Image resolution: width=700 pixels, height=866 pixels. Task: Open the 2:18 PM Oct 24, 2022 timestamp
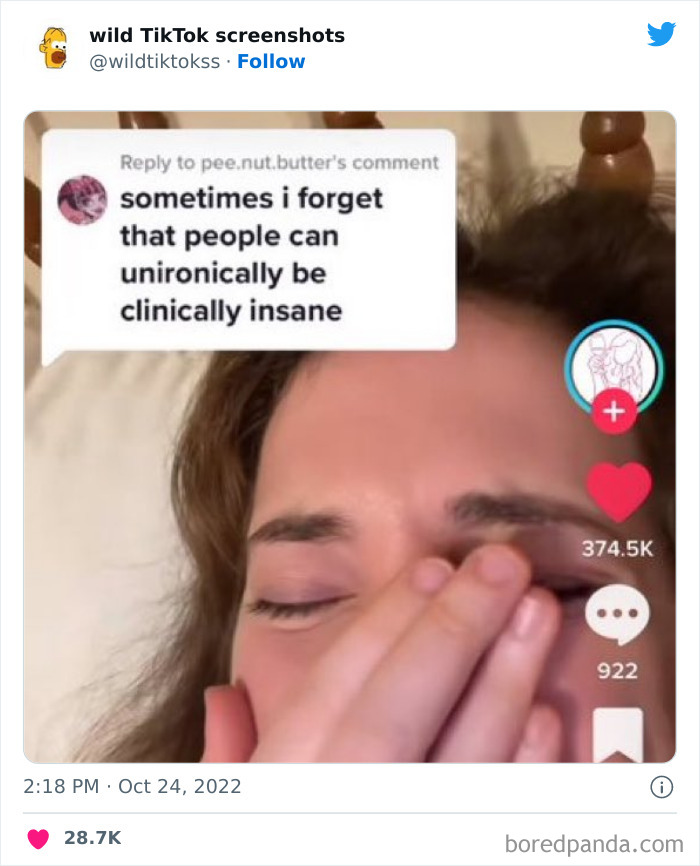click(x=132, y=786)
